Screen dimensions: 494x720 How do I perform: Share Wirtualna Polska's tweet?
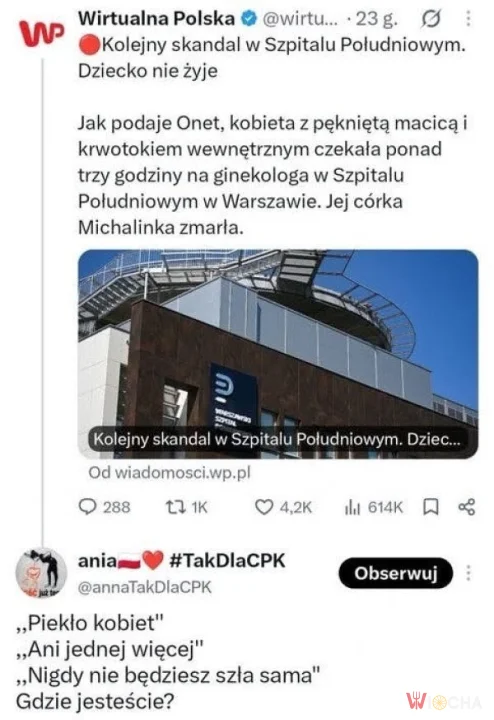click(467, 507)
